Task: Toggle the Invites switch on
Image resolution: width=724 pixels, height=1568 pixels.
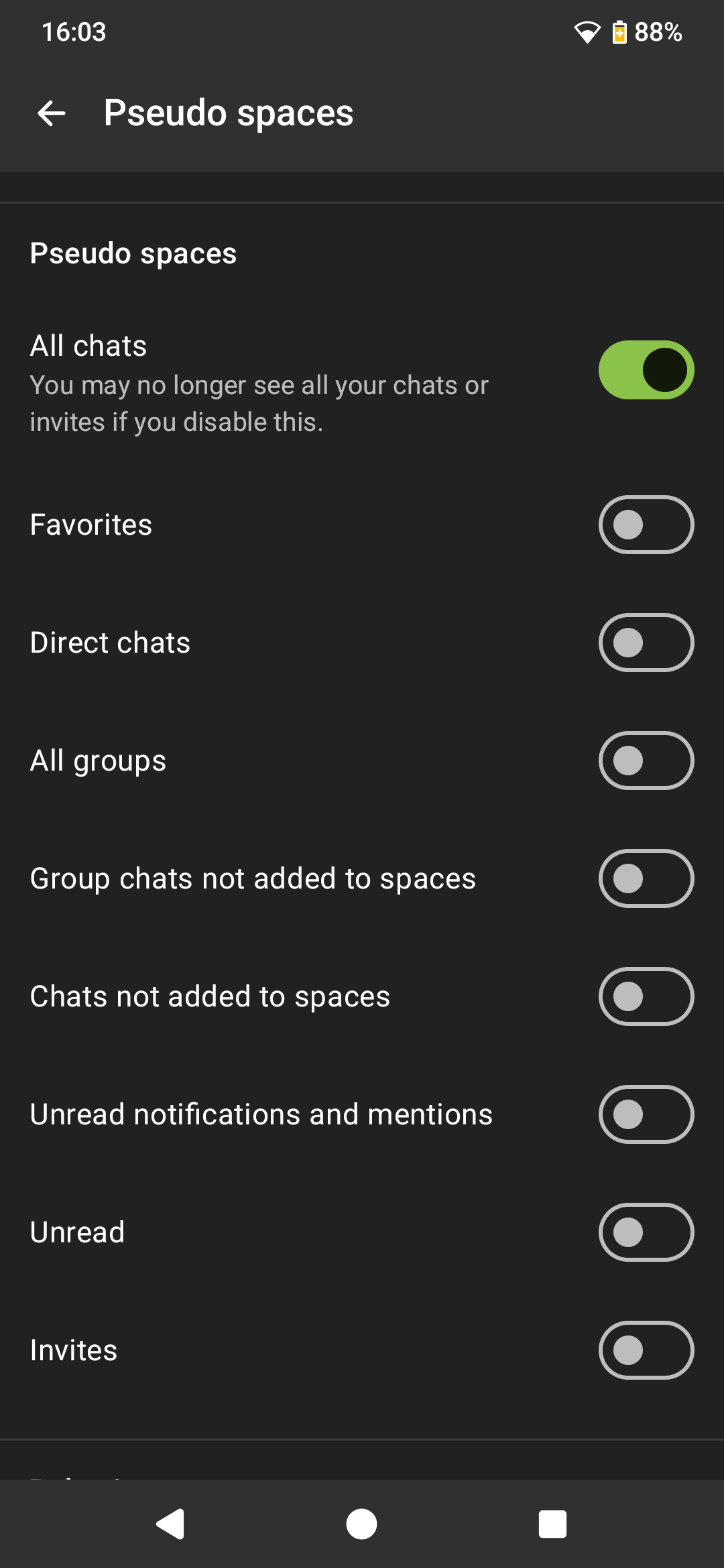Action: coord(646,1350)
